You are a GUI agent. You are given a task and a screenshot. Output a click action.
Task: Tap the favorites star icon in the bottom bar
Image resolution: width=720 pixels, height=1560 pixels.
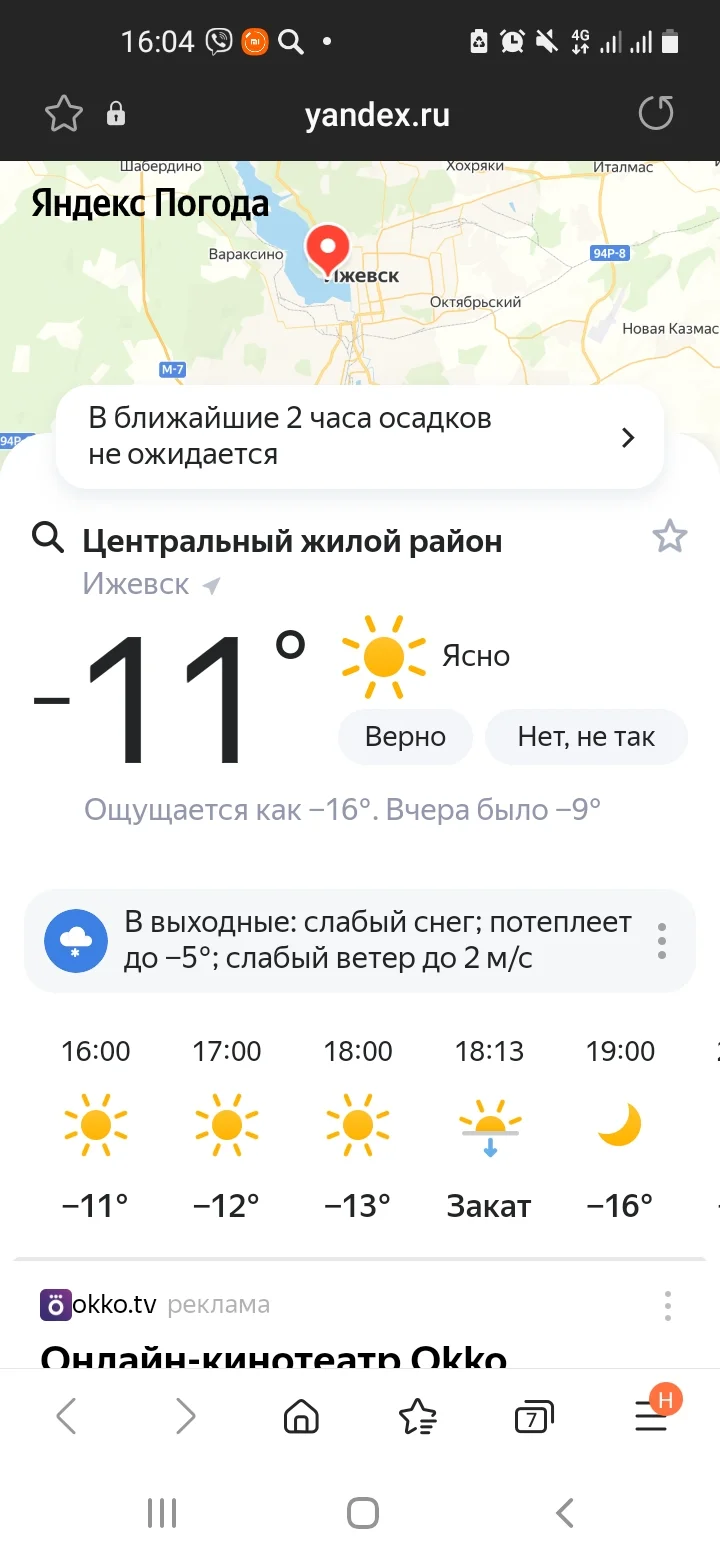(418, 1416)
